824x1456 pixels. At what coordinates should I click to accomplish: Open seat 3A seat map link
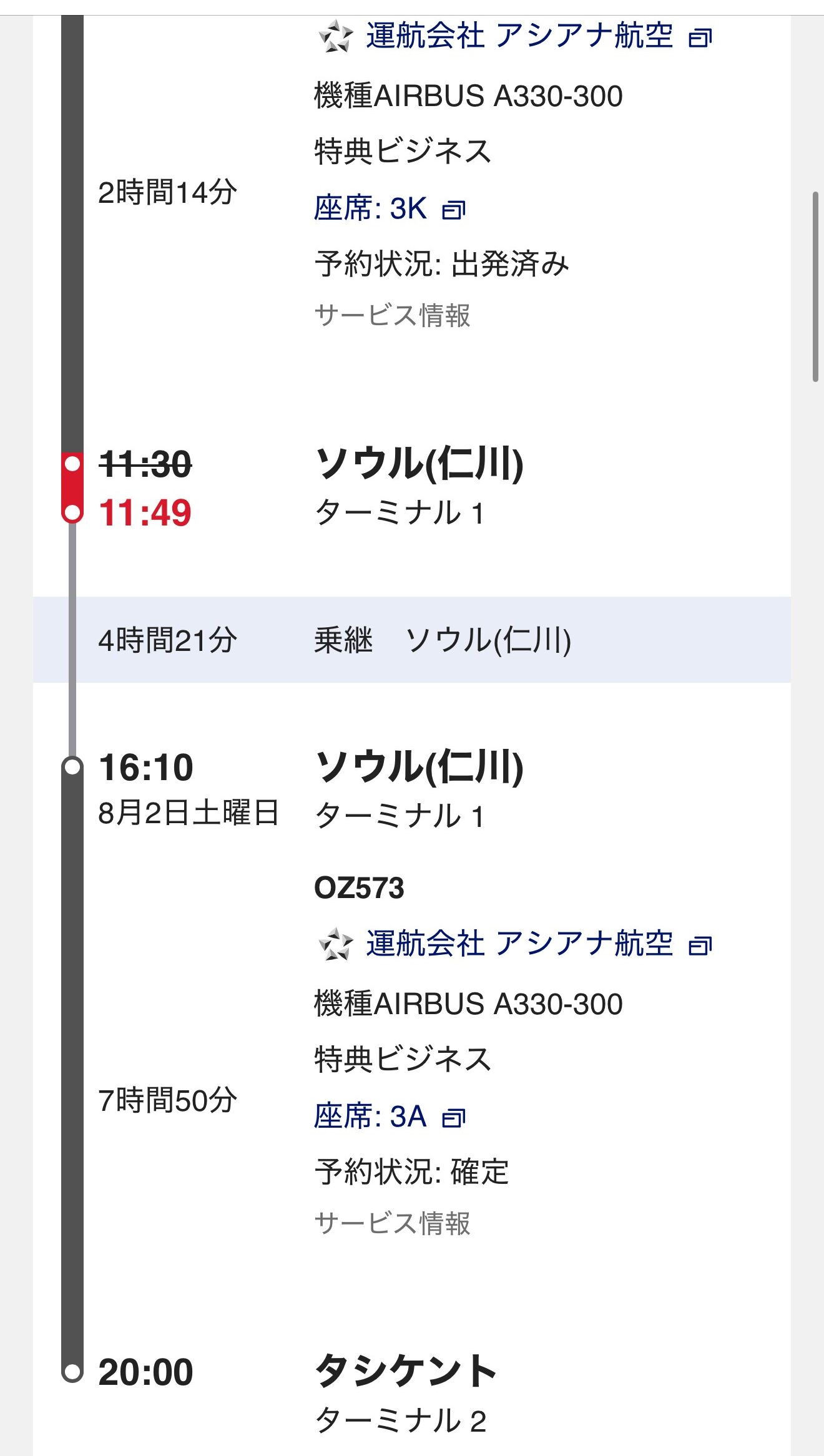(x=390, y=1116)
